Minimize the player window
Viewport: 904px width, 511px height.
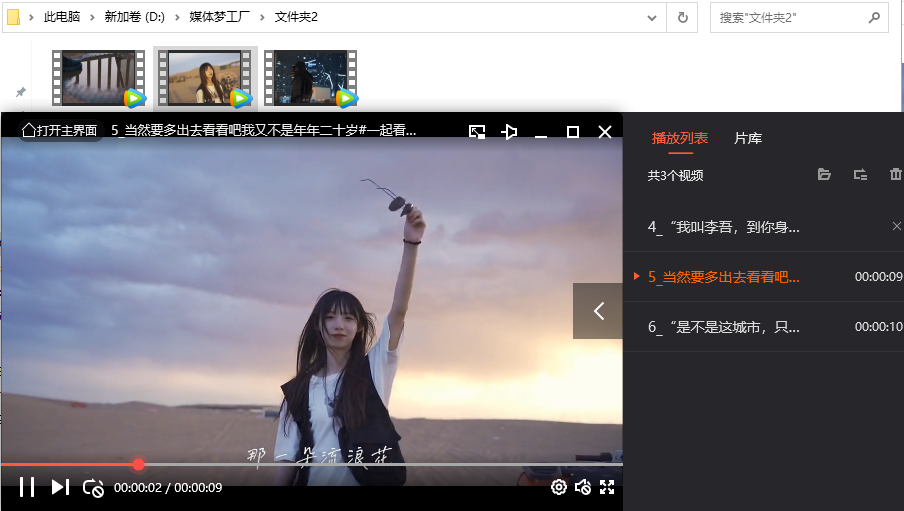541,132
